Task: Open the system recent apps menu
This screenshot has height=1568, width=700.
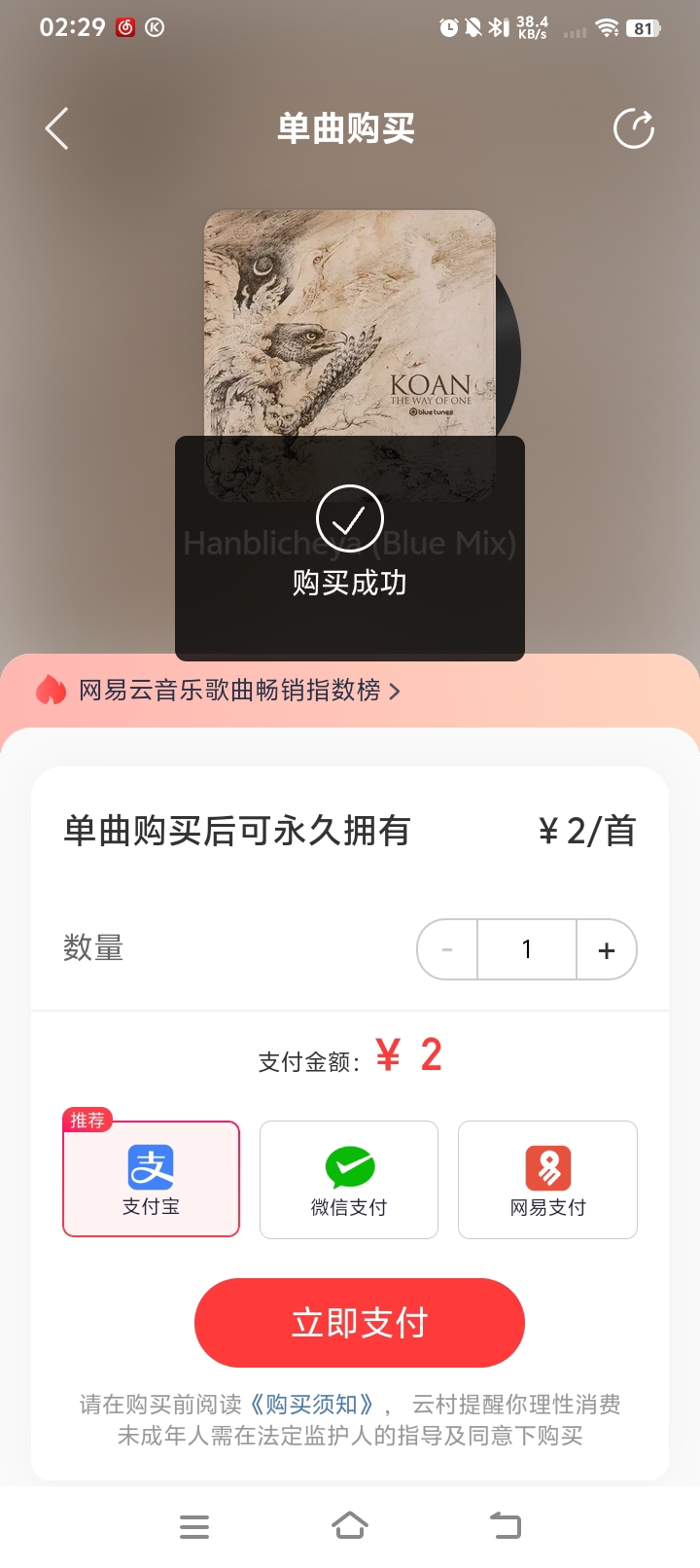Action: tap(194, 1526)
